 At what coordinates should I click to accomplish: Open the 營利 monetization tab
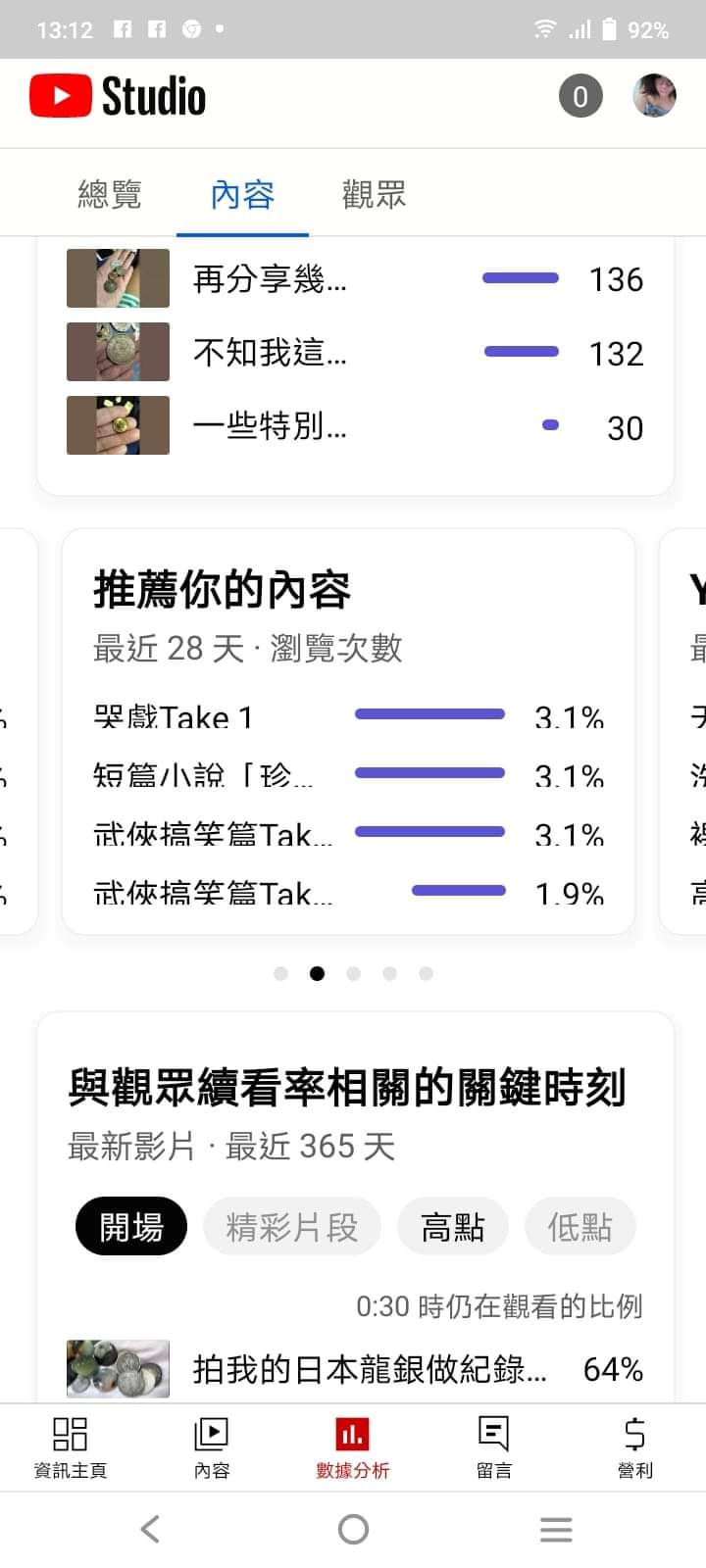[x=634, y=1447]
